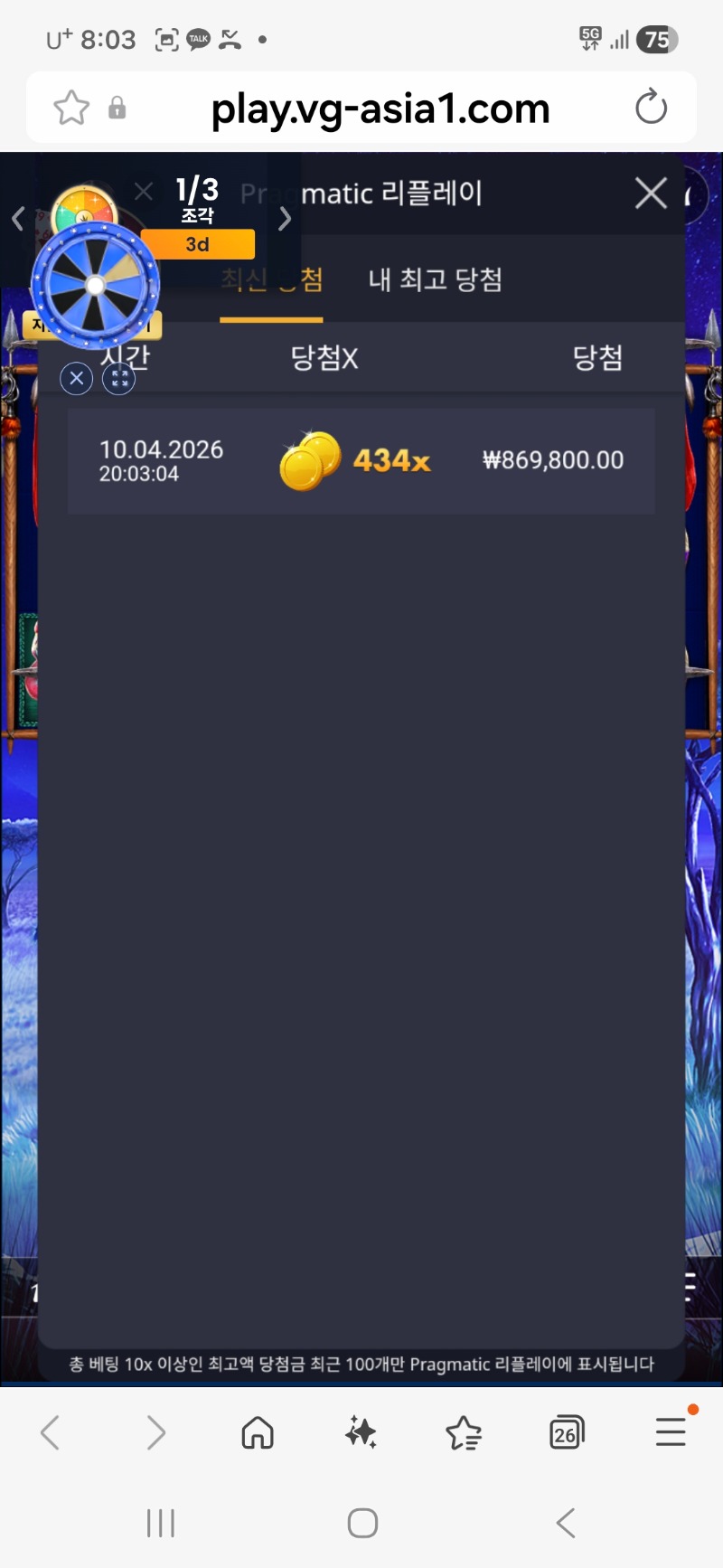Viewport: 723px width, 1568px height.
Task: View the 26 open browser tabs
Action: [x=567, y=1432]
